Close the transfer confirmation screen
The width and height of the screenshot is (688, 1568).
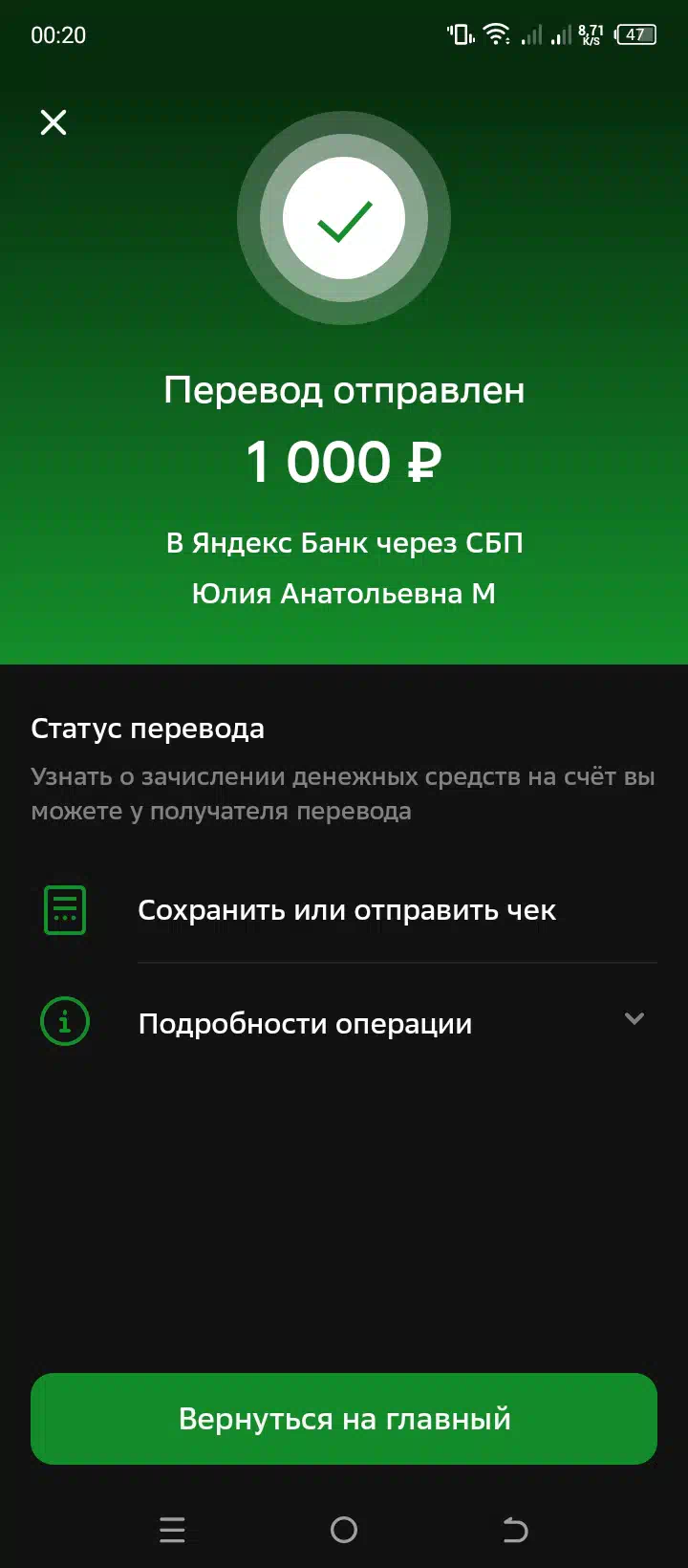[x=54, y=122]
